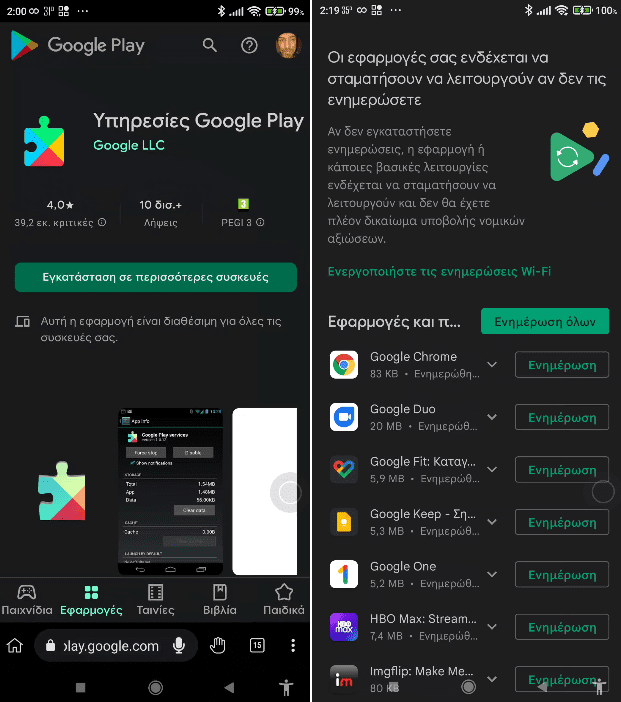
Task: Switch to the Παιδικά tab
Action: pos(283,599)
